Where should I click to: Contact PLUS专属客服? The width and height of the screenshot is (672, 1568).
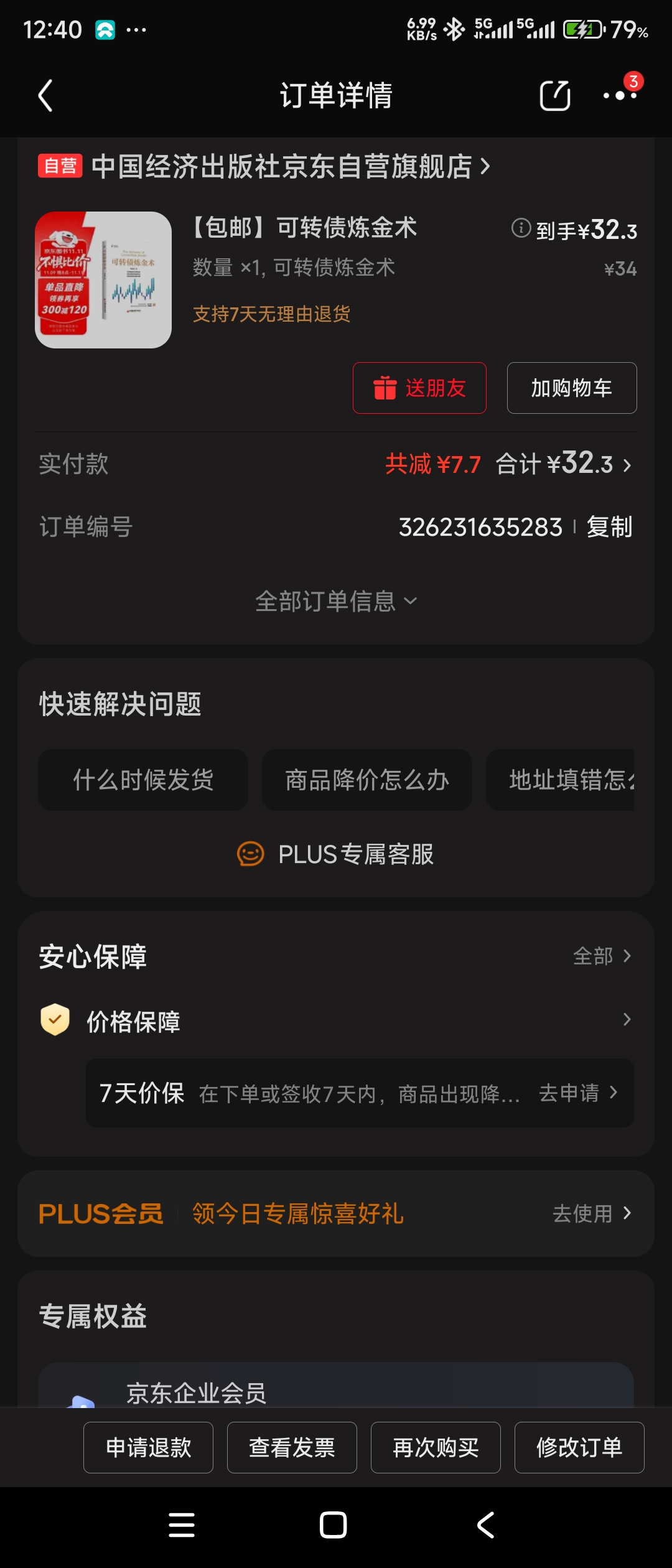(336, 854)
